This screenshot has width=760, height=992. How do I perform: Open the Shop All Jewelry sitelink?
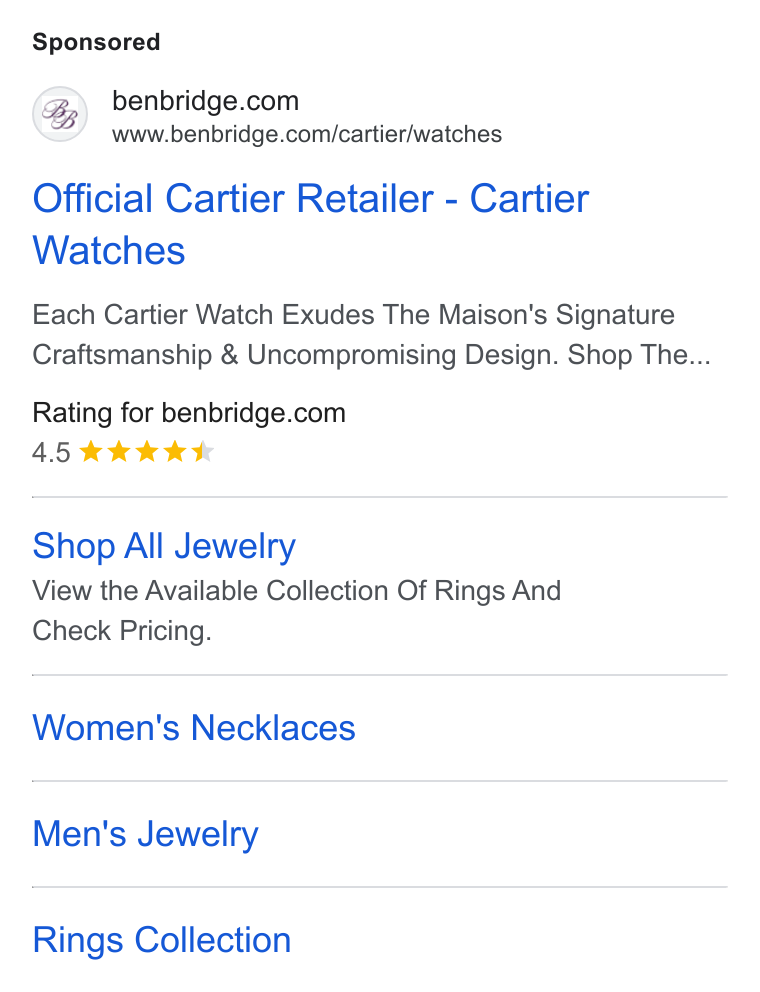pyautogui.click(x=164, y=546)
